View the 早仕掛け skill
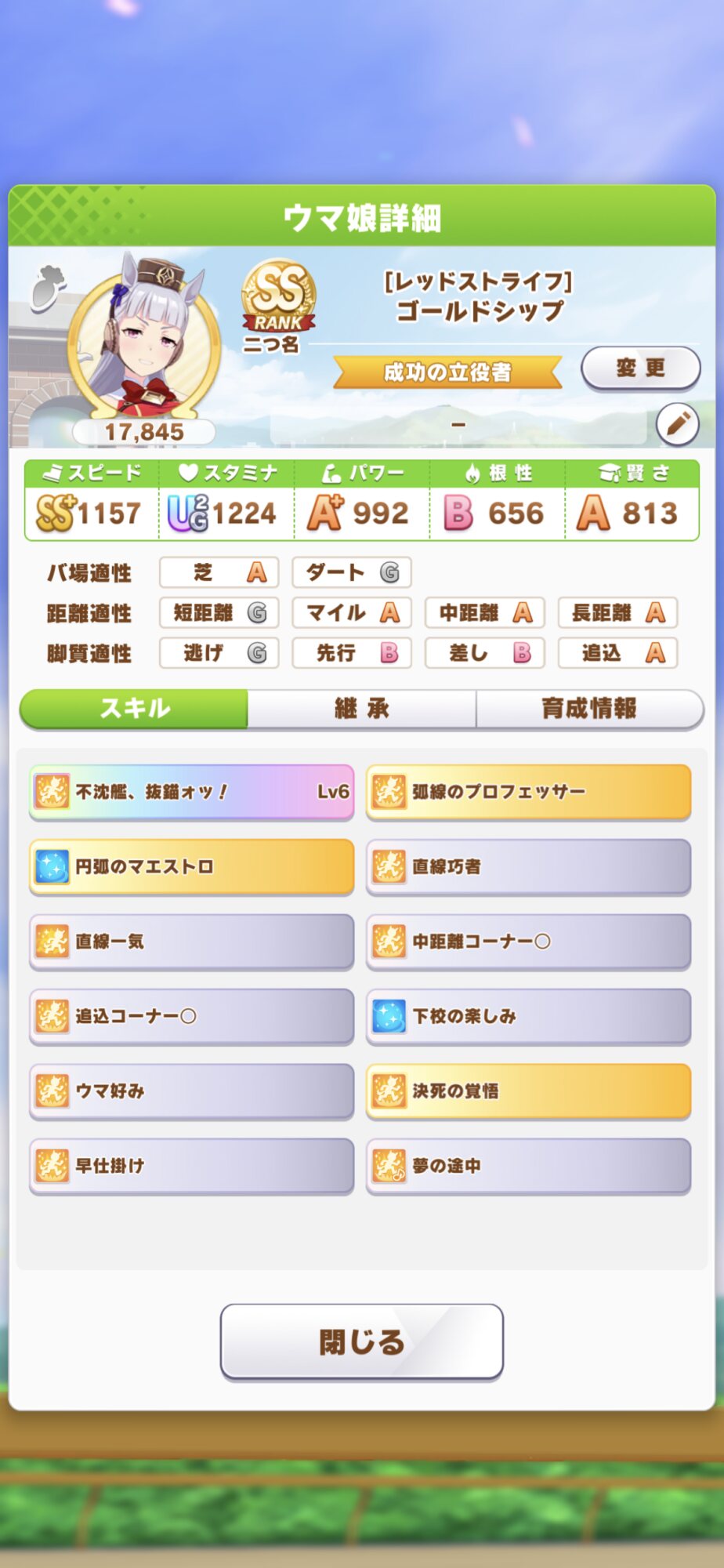 point(191,1166)
